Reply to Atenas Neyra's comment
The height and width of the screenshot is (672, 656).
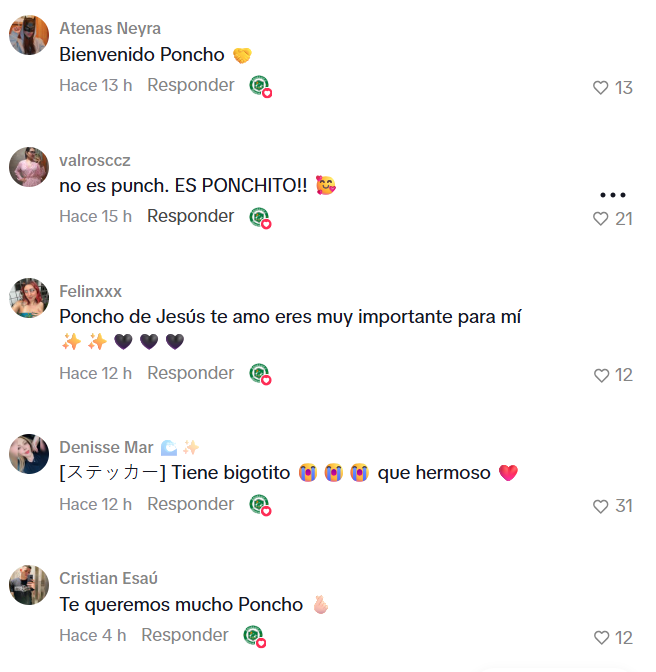click(190, 85)
